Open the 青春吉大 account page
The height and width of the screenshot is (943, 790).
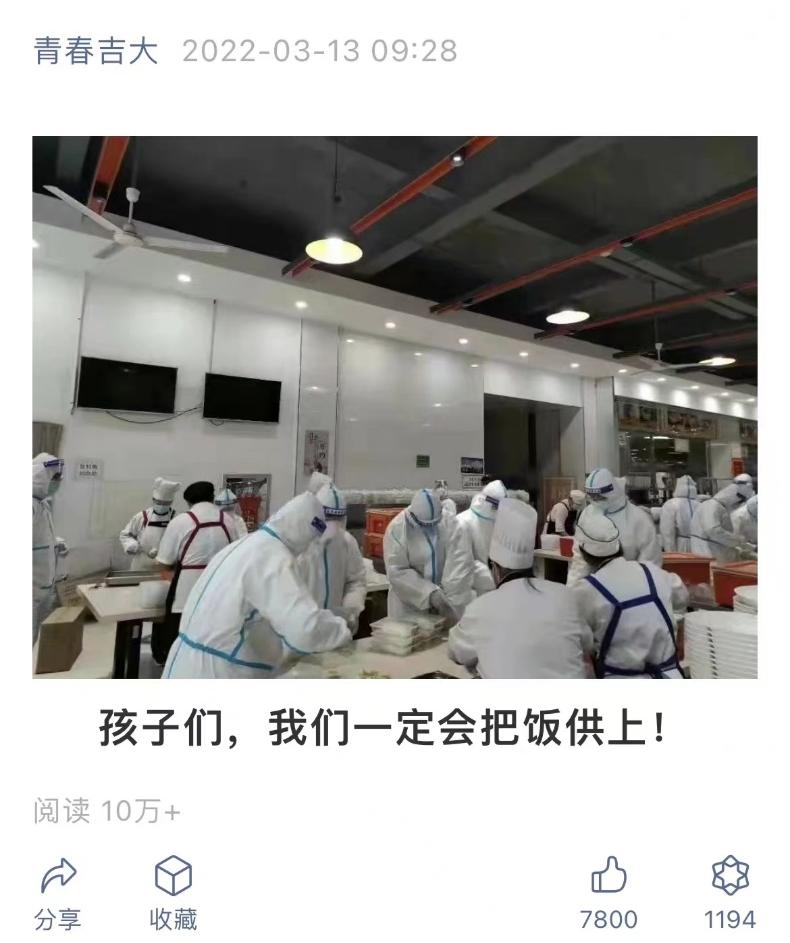pos(96,51)
